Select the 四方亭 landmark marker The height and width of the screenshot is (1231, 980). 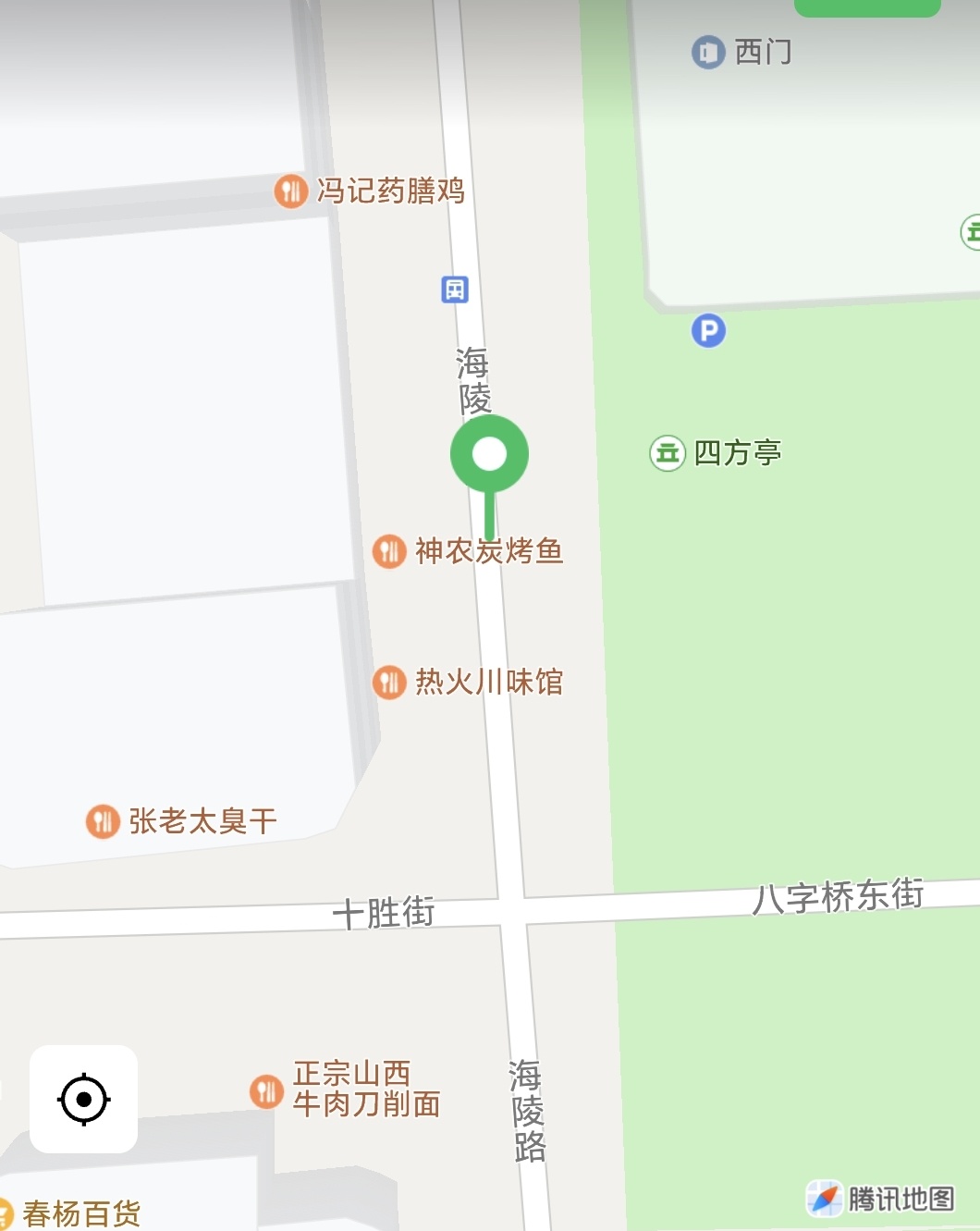click(667, 453)
